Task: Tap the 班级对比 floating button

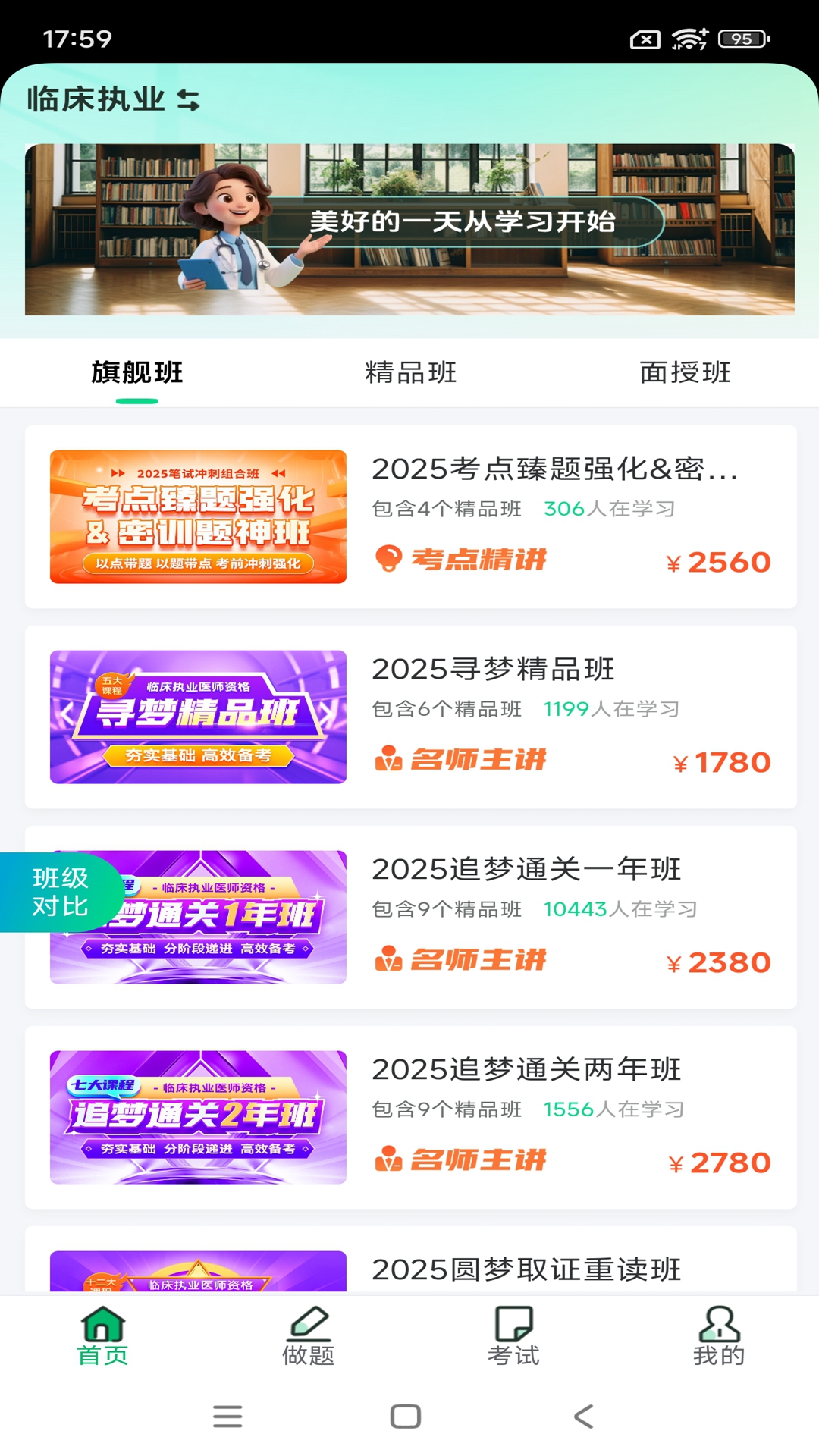Action: coord(60,893)
